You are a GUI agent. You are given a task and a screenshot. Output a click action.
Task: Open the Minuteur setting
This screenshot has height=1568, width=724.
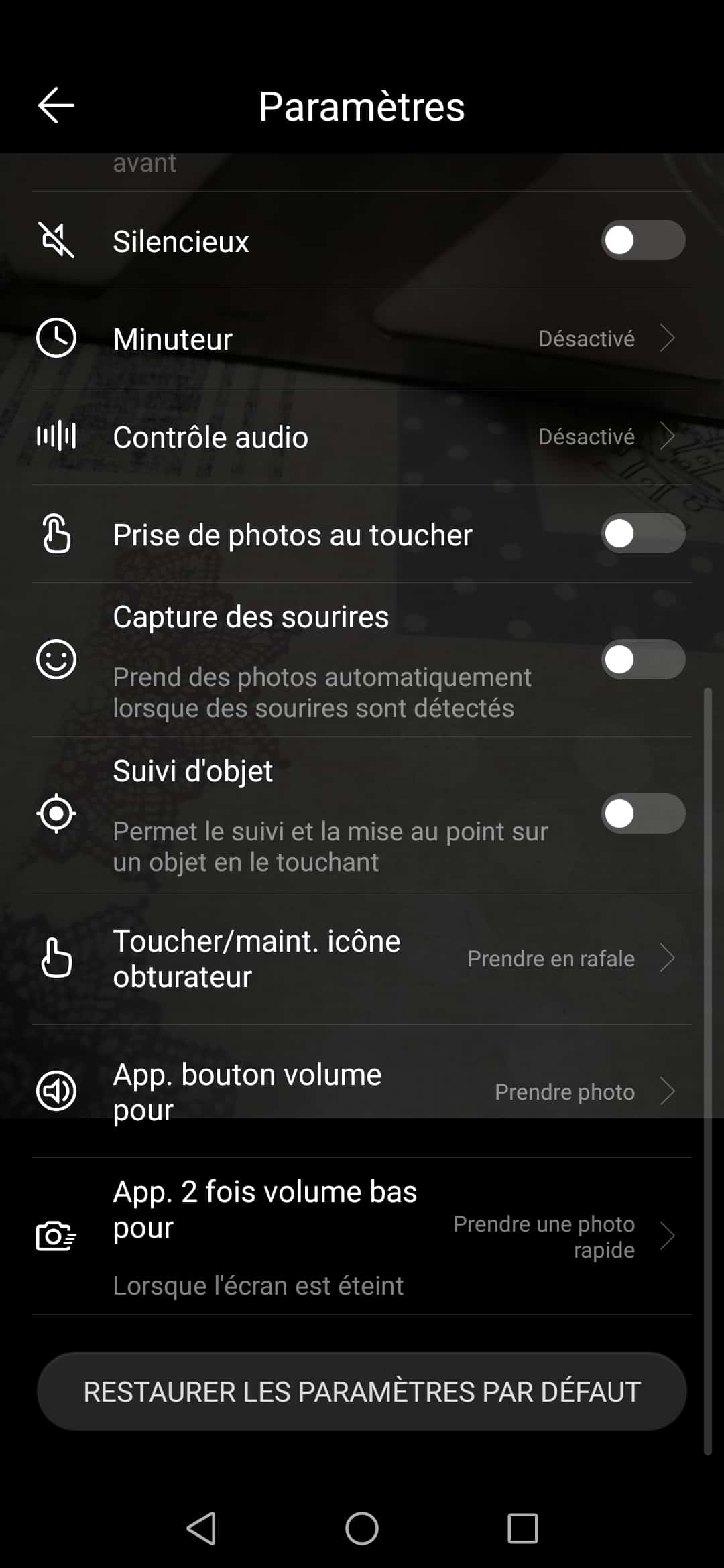[362, 338]
